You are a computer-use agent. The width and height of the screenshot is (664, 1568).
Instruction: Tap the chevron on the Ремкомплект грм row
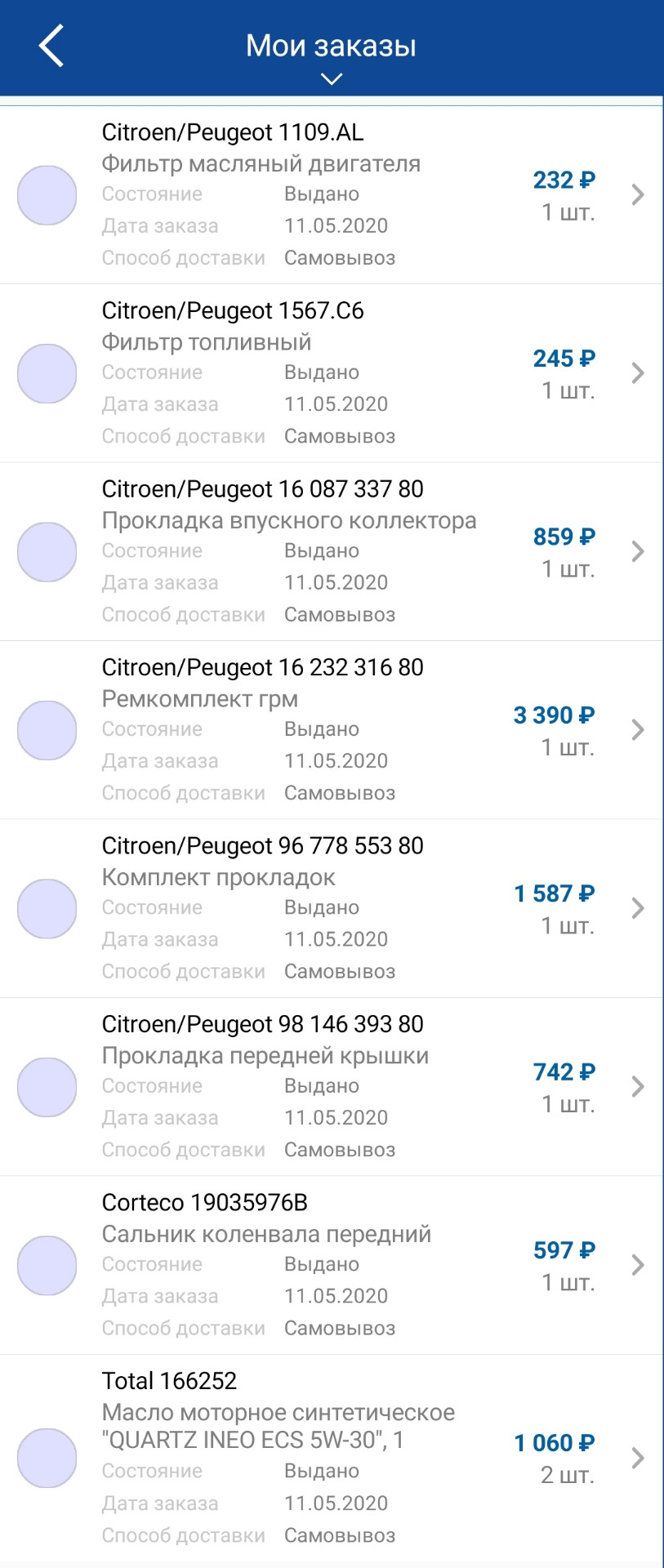coord(638,729)
